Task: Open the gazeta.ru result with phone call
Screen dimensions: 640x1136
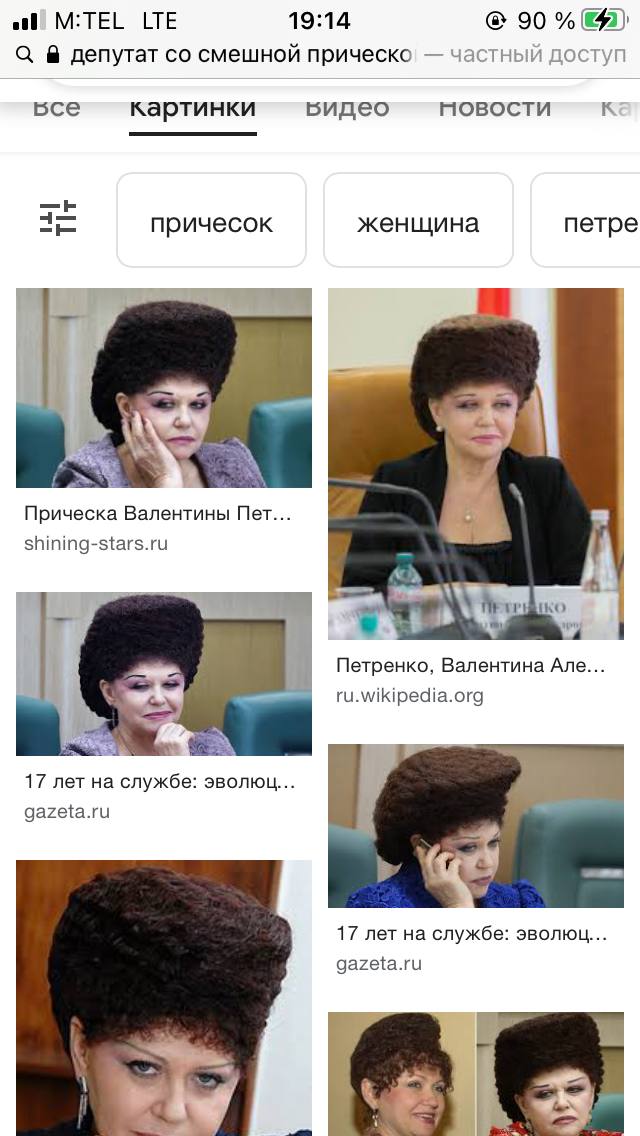Action: click(476, 826)
